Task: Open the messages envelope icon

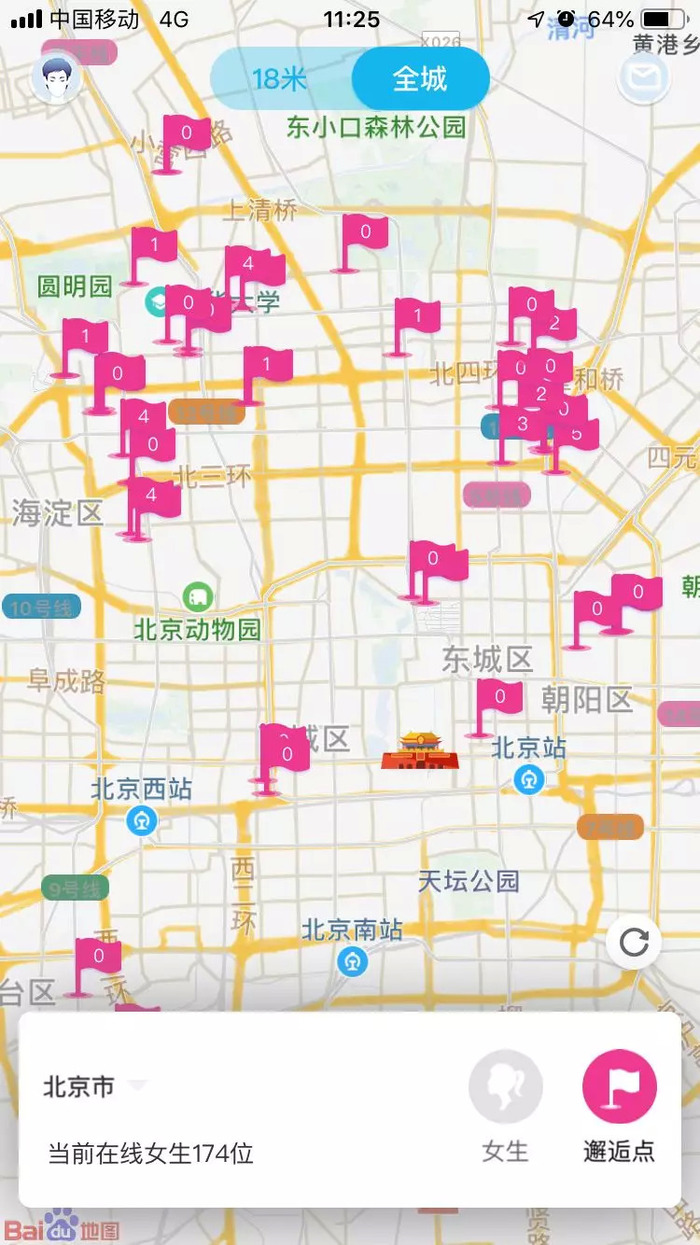Action: pyautogui.click(x=643, y=78)
